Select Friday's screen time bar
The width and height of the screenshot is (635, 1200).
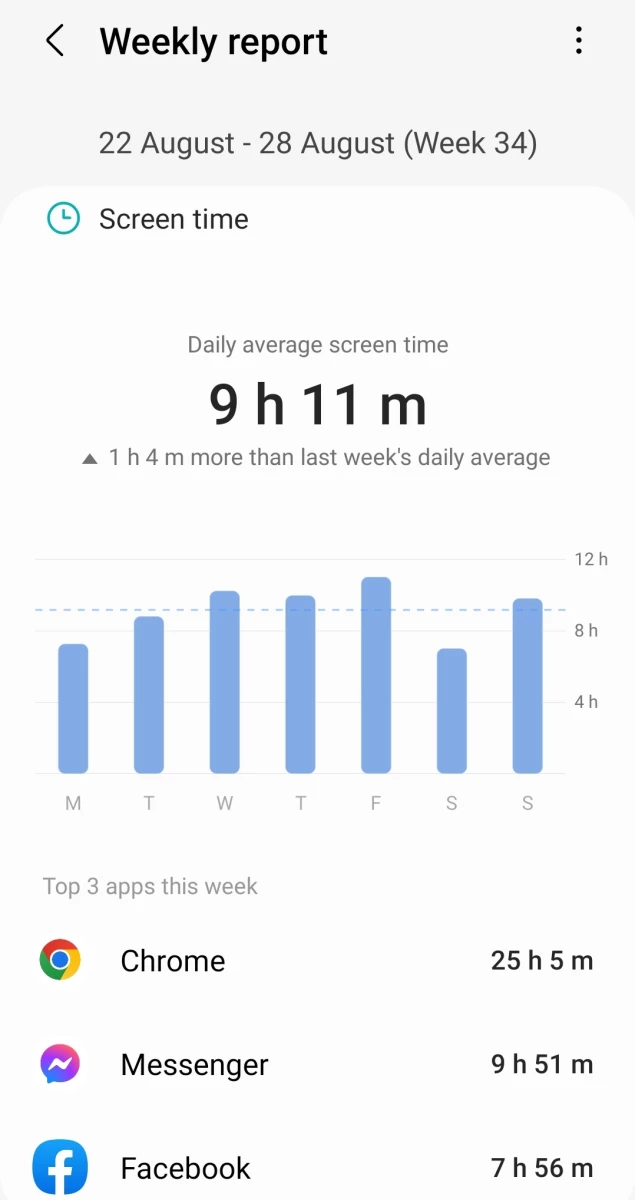(x=376, y=675)
